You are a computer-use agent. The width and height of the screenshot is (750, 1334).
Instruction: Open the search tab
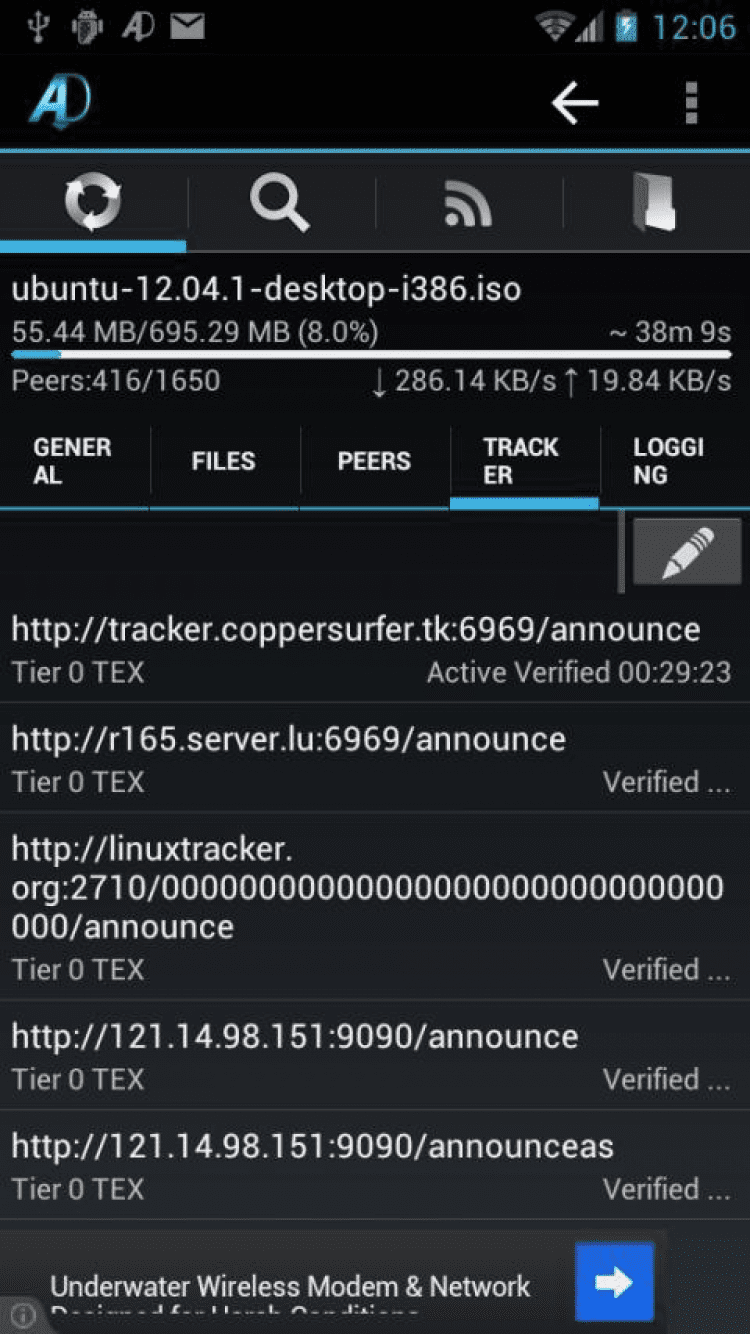pyautogui.click(x=280, y=202)
